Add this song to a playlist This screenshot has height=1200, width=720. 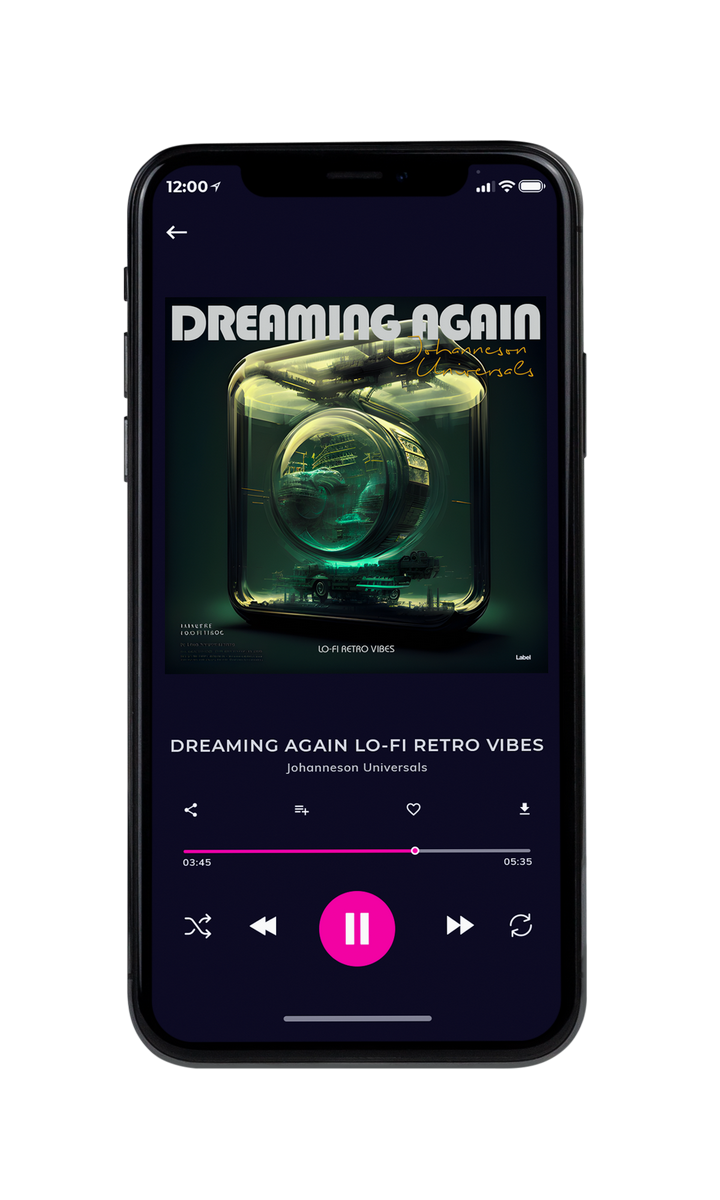pyautogui.click(x=301, y=810)
